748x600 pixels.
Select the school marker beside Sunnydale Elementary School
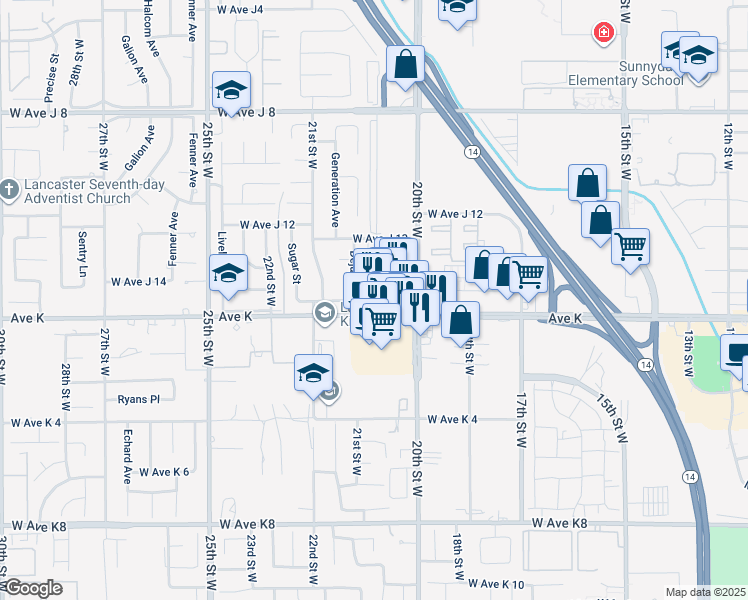click(698, 57)
